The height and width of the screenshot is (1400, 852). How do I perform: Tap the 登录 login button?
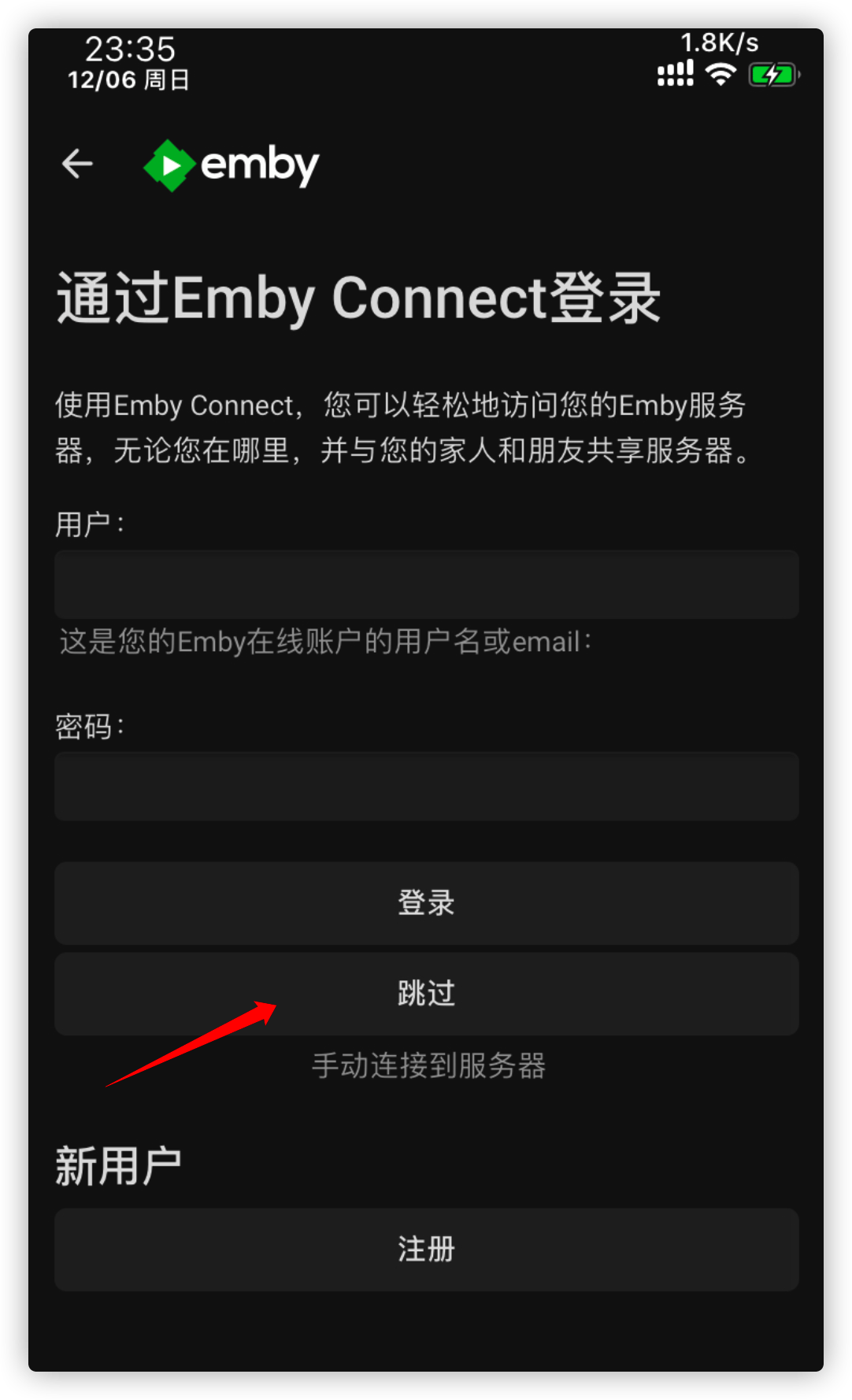[x=426, y=902]
